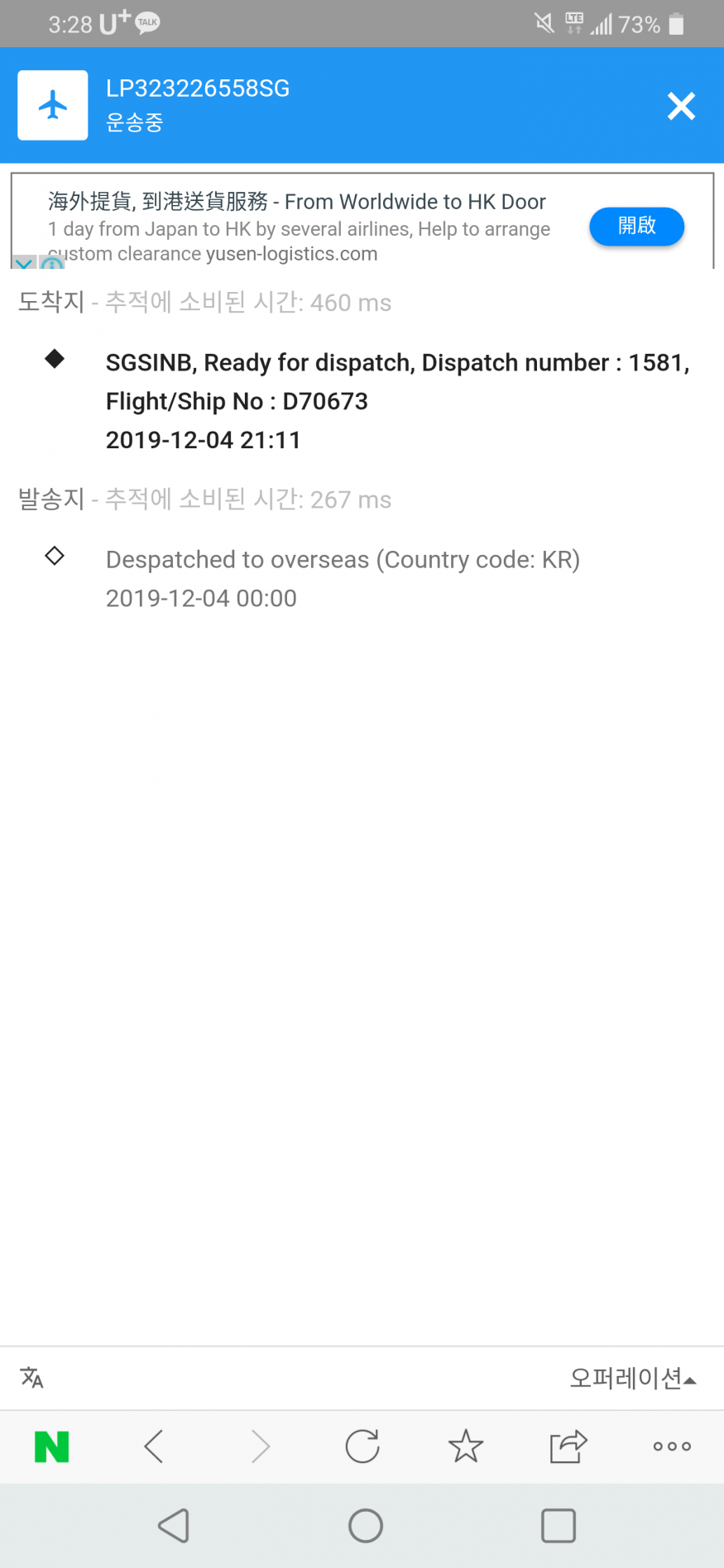Share this page
Image resolution: width=724 pixels, height=1568 pixels.
(568, 1446)
